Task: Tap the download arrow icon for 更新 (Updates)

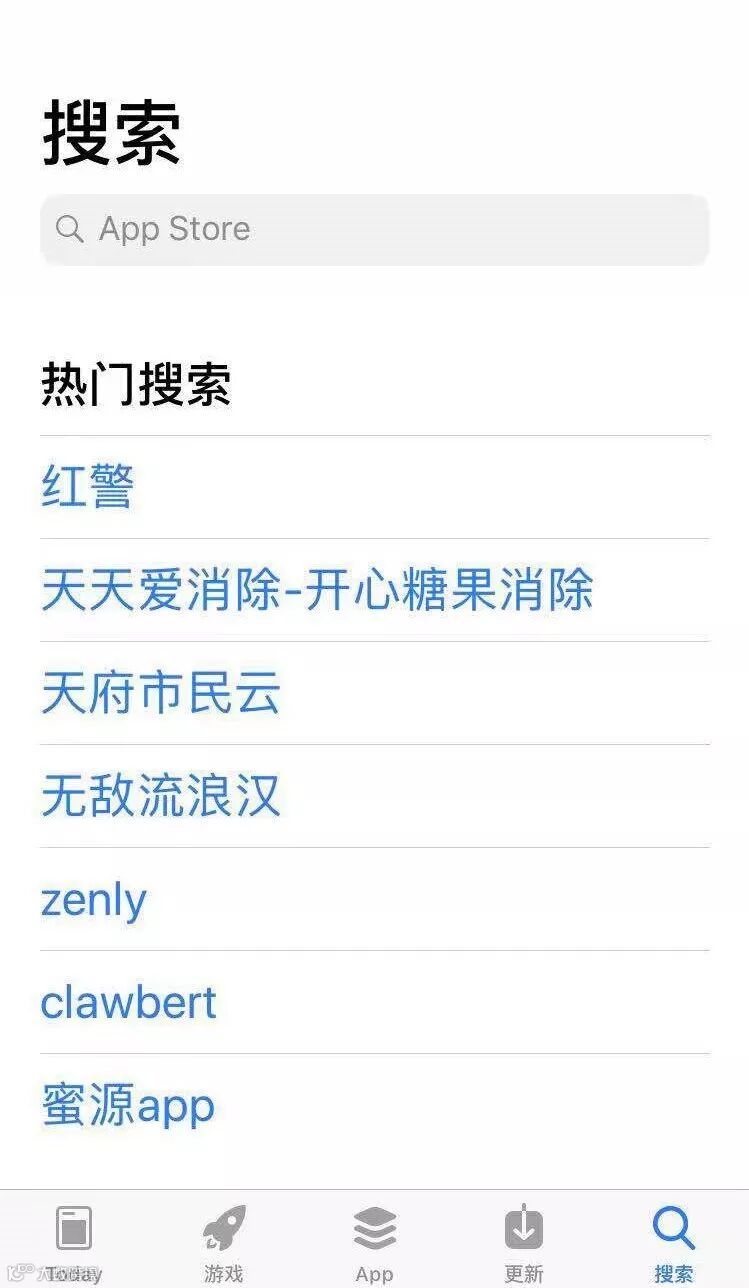Action: tap(524, 1225)
